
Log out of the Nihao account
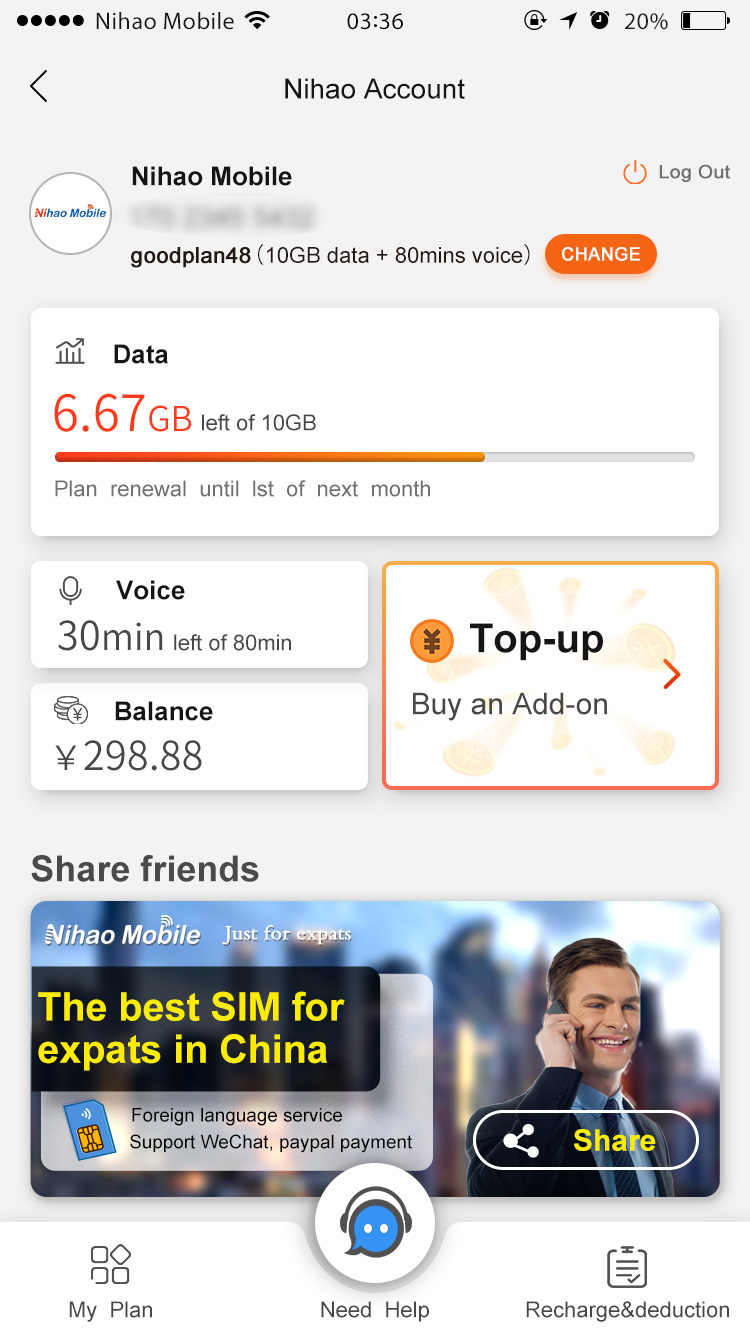[x=676, y=172]
